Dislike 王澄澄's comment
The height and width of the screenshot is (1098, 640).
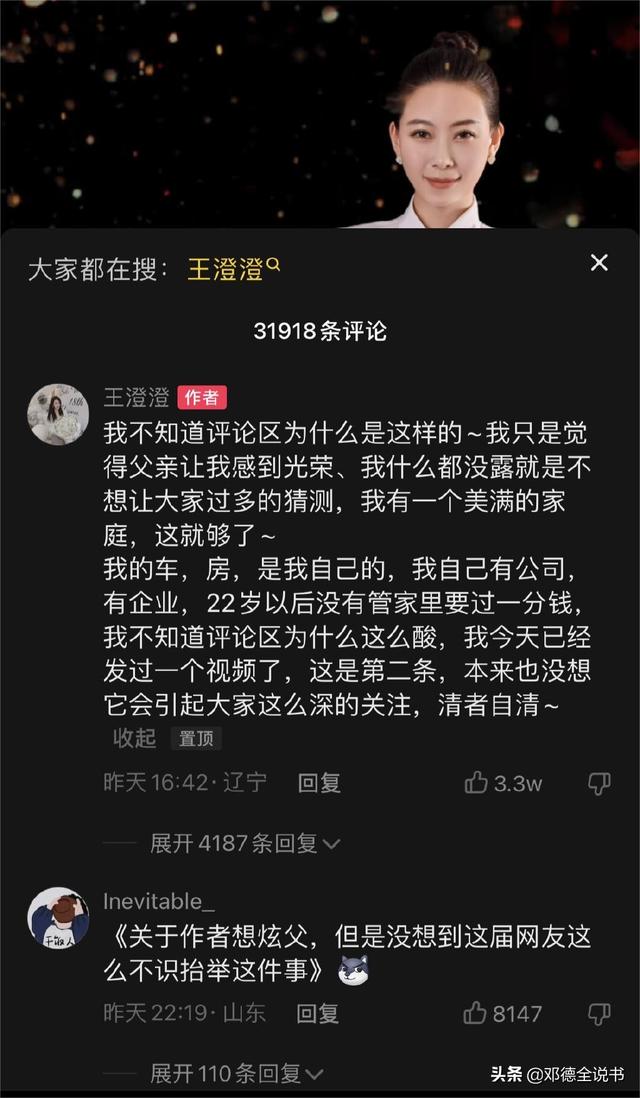coord(598,783)
